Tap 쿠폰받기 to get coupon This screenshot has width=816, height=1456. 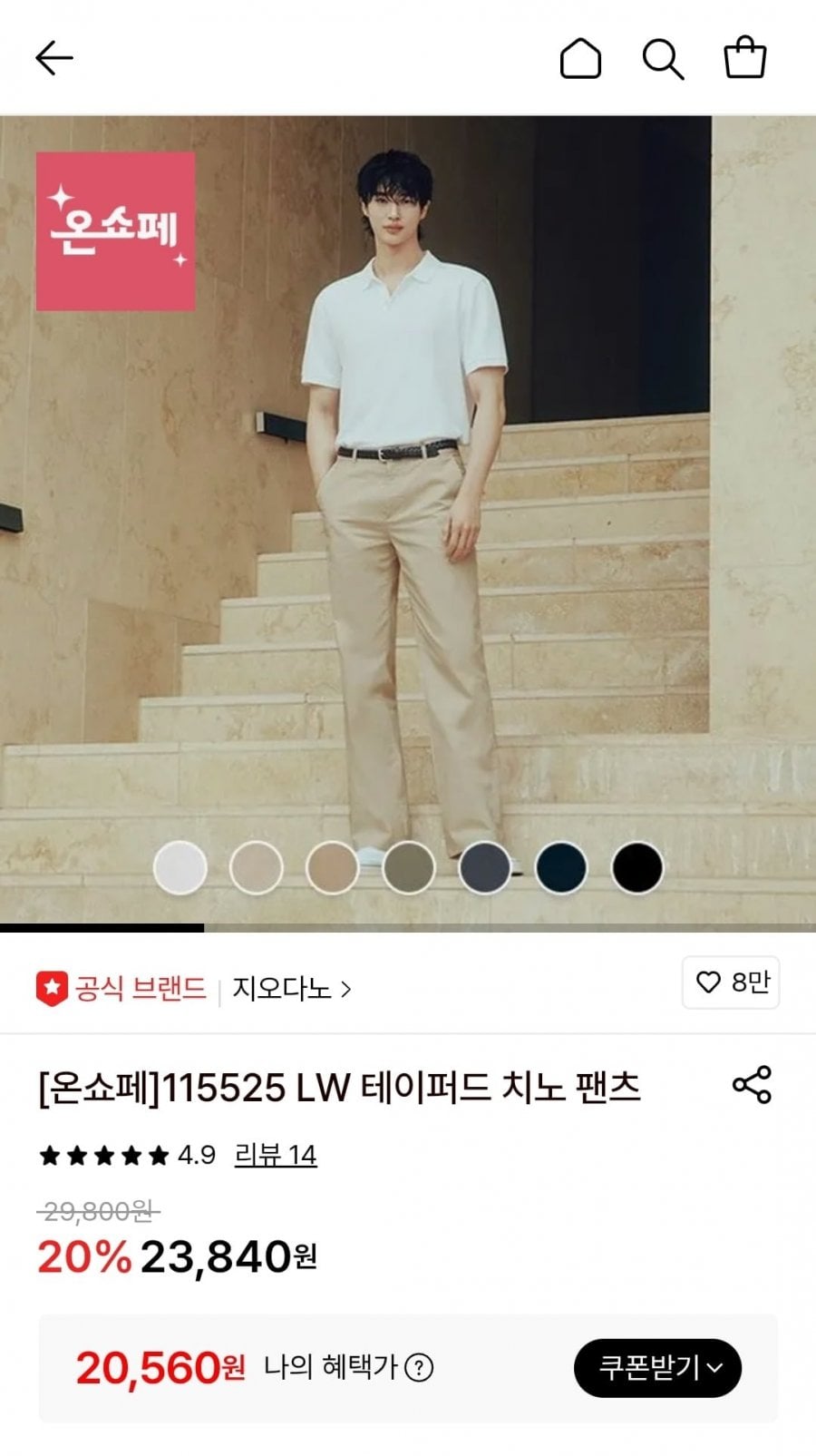point(657,1367)
